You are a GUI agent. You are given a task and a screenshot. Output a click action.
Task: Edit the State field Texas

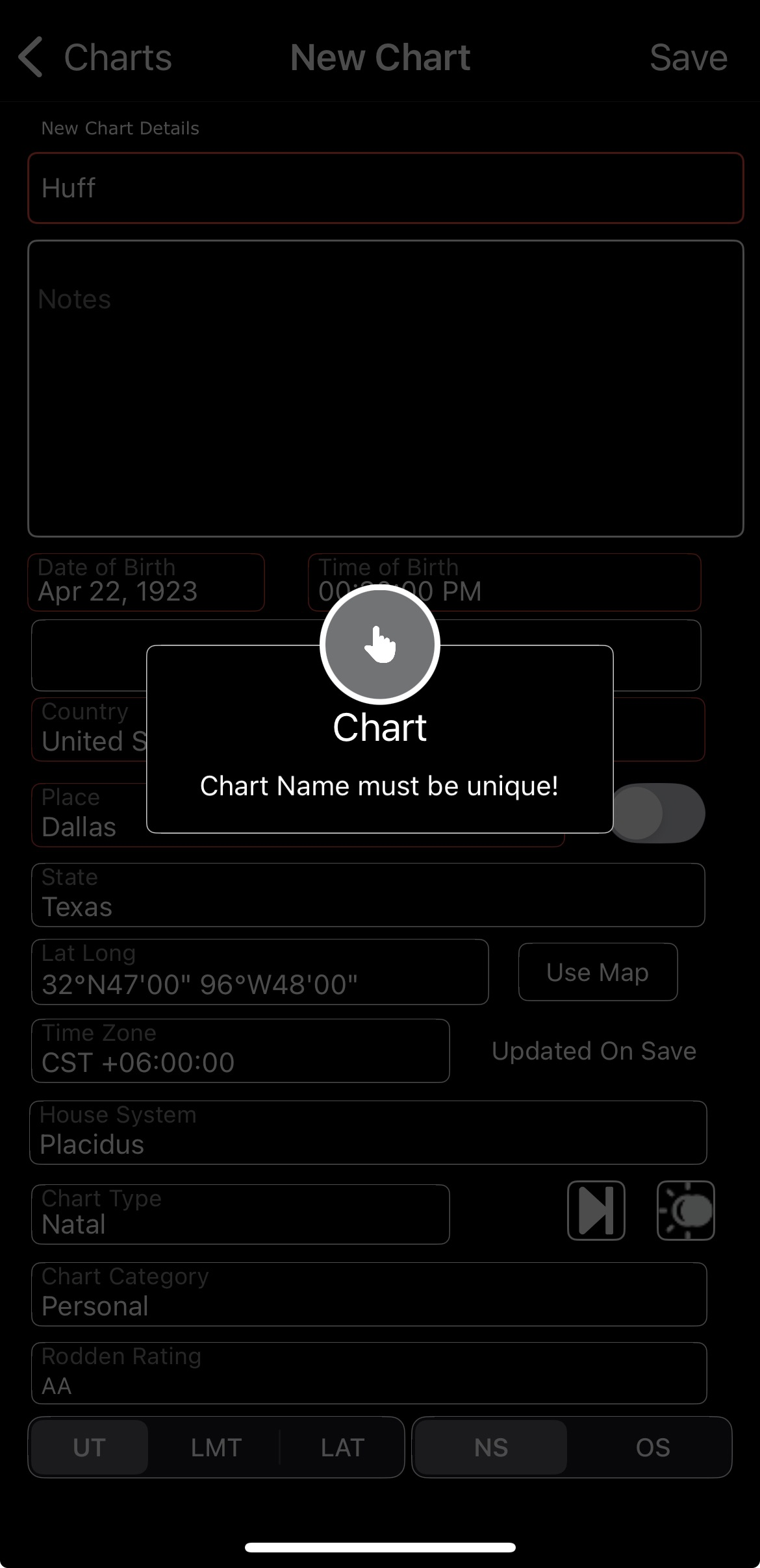pos(368,895)
